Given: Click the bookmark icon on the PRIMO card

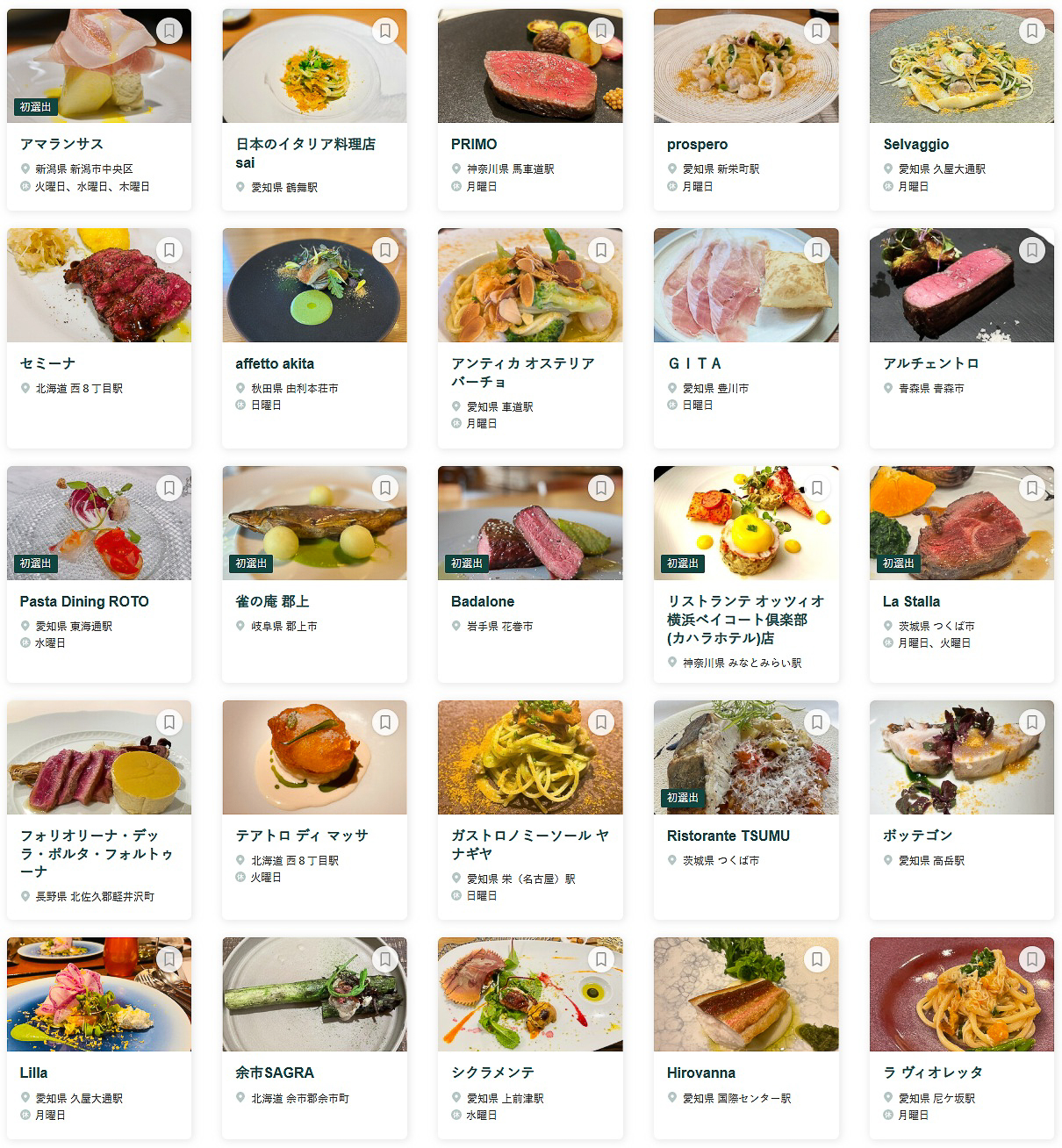Looking at the screenshot, I should [602, 30].
